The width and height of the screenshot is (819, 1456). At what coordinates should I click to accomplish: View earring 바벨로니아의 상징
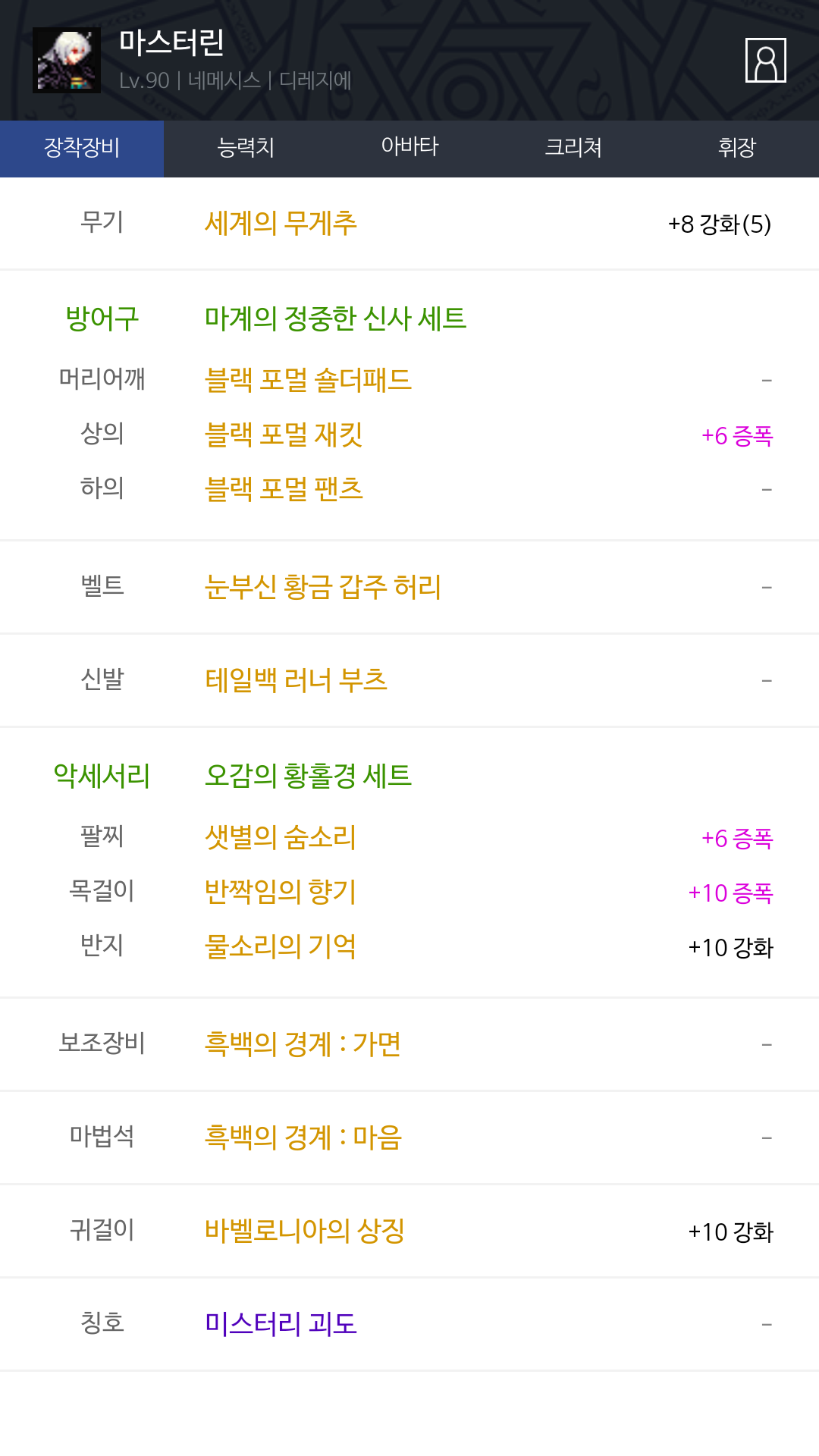305,1231
